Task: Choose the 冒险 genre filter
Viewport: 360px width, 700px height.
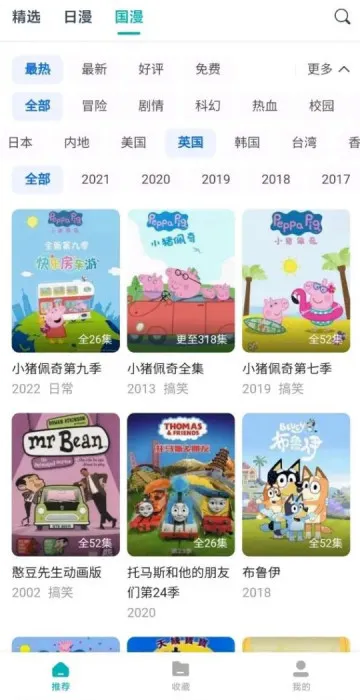Action: 94,106
